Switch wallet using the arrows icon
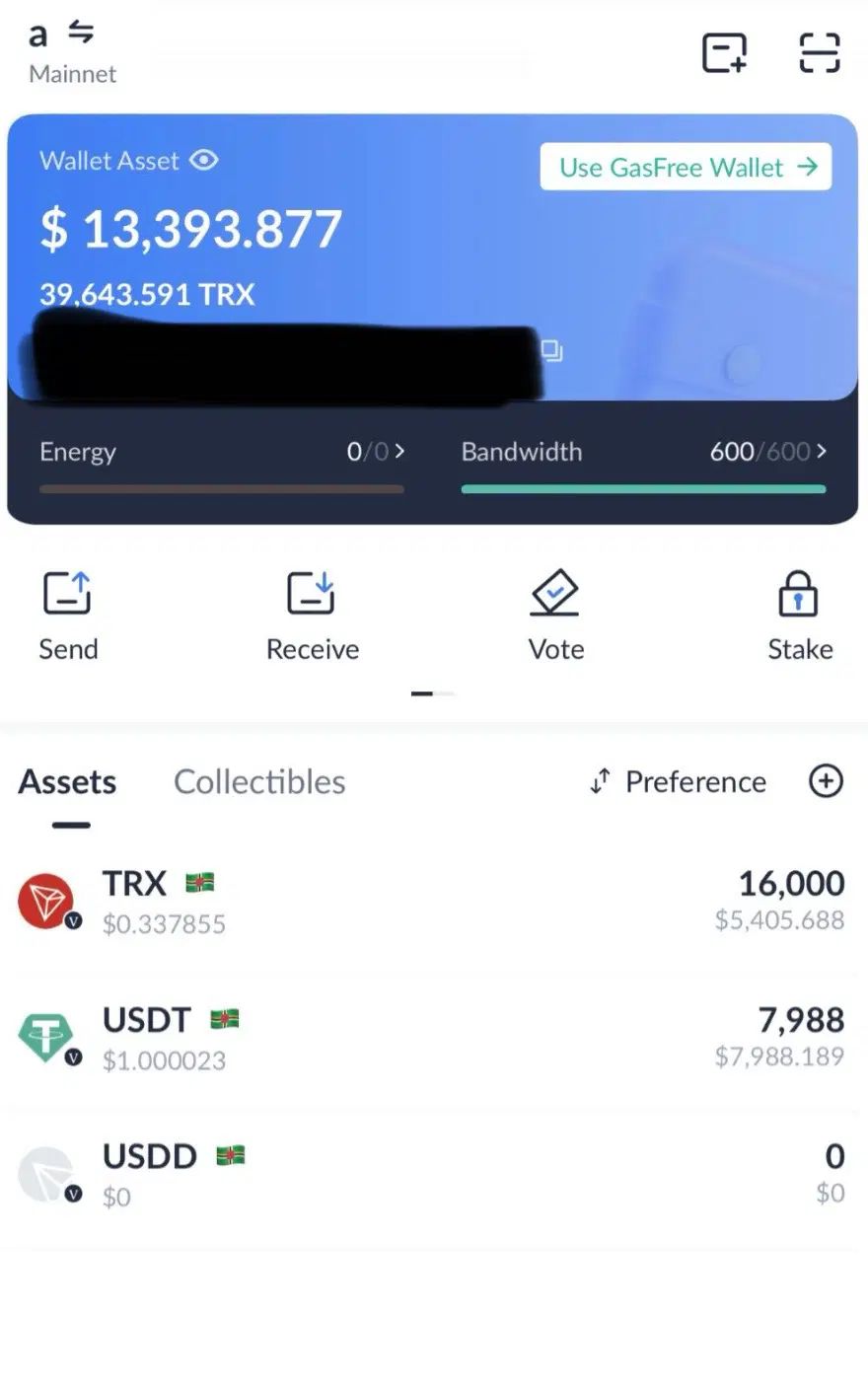868x1383 pixels. coord(81,33)
